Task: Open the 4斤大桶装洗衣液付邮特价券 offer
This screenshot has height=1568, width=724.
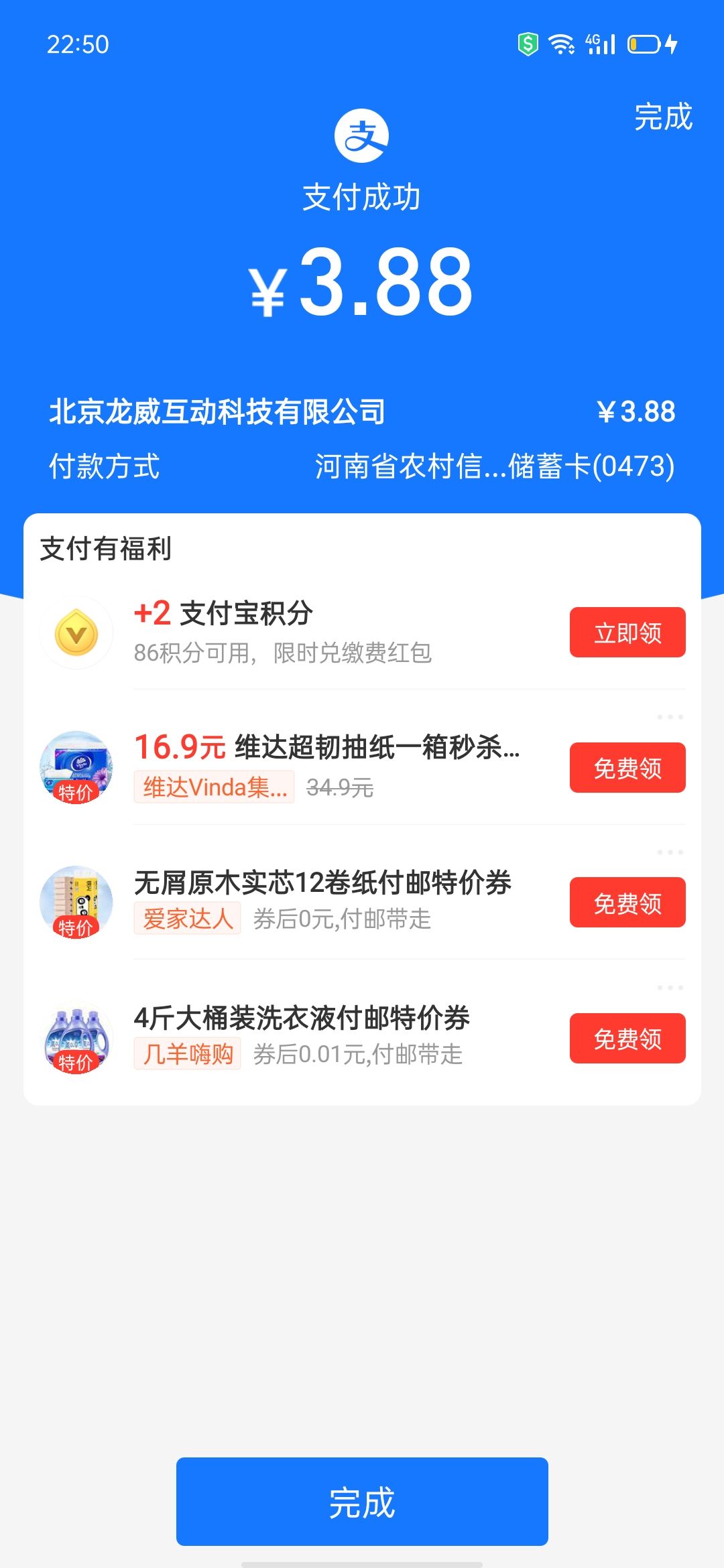Action: [x=302, y=1018]
